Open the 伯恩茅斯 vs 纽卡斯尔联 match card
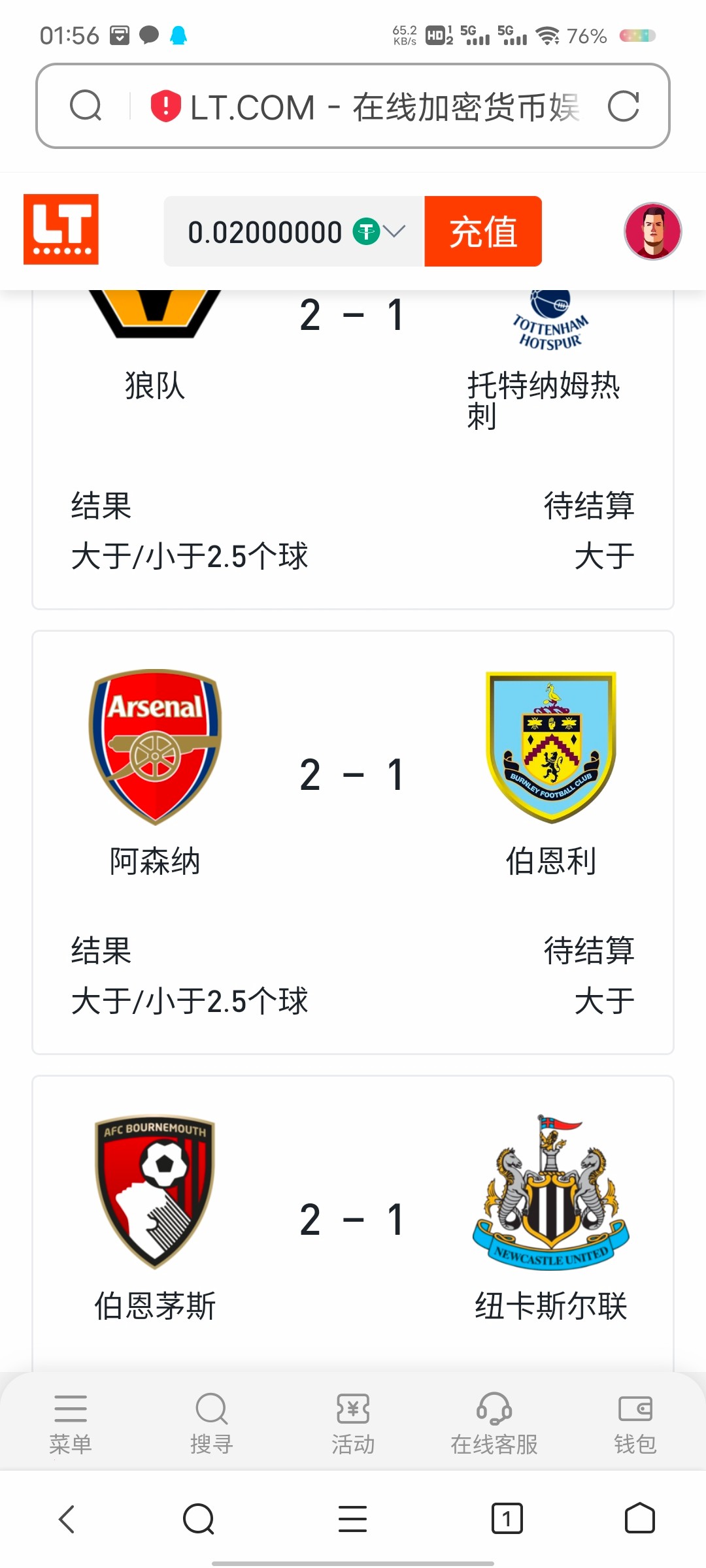Screen dimensions: 706x1568 click(x=353, y=1224)
